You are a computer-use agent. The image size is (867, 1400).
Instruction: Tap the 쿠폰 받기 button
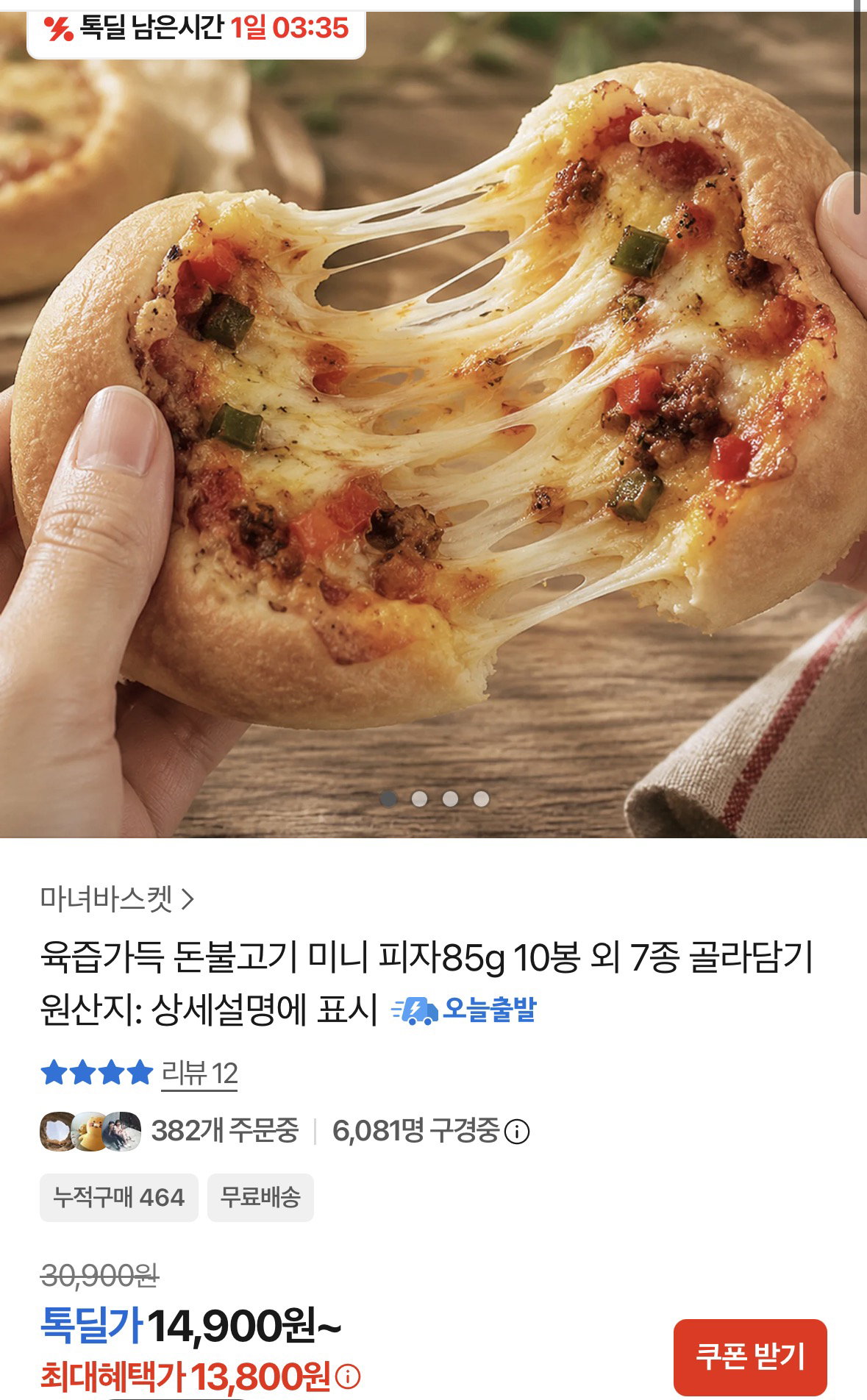coord(750,1357)
